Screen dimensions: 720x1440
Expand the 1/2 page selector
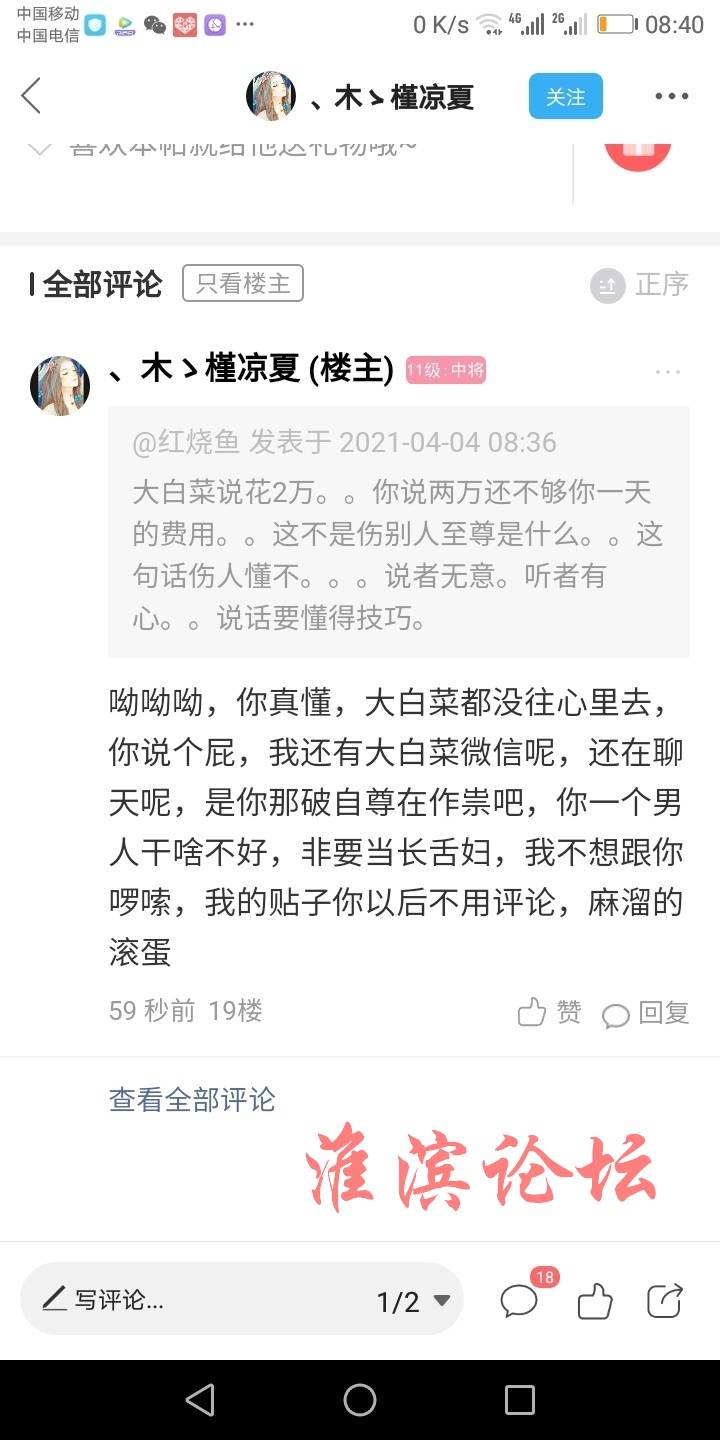pos(413,1301)
